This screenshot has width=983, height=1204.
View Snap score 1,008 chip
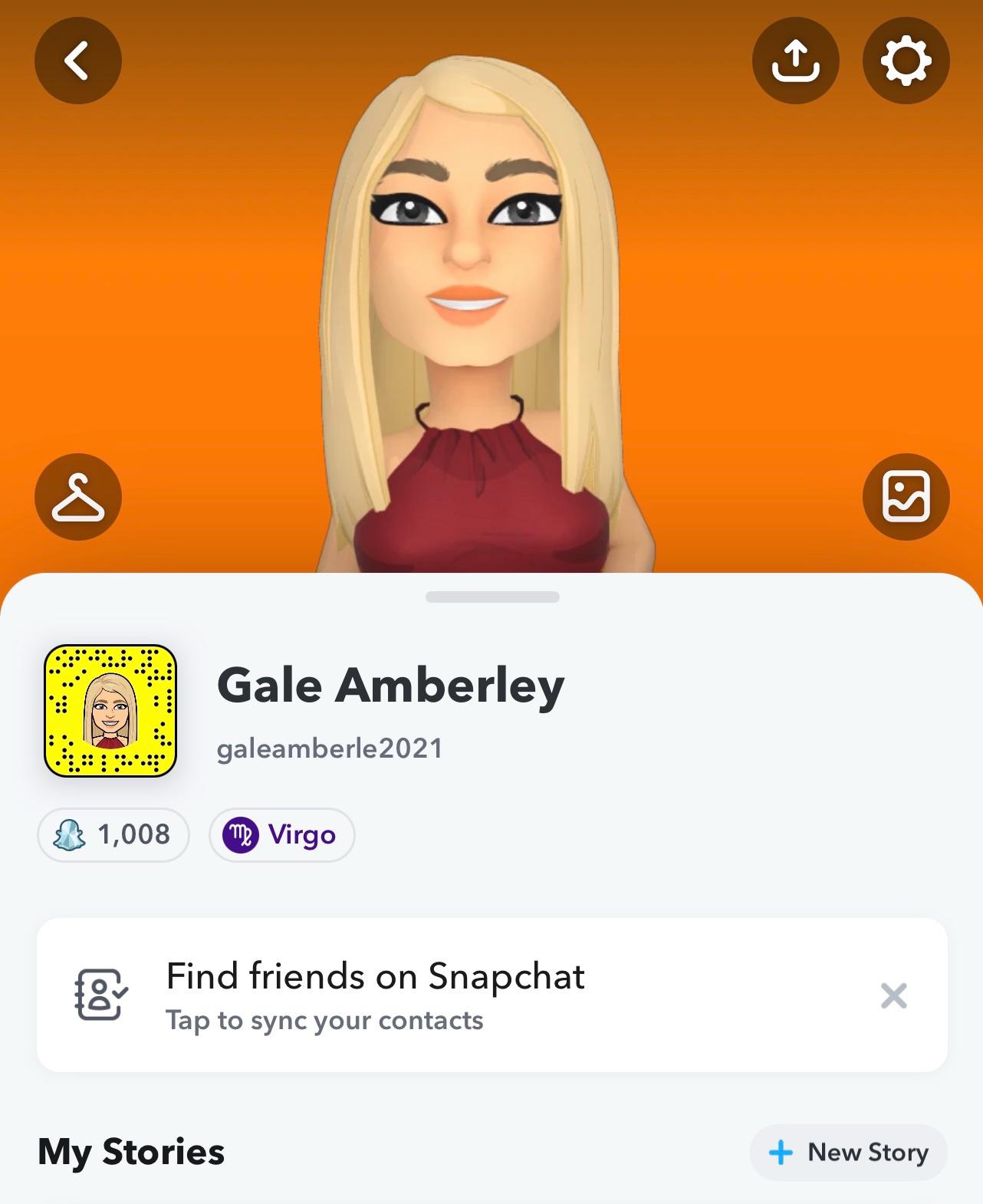click(113, 834)
